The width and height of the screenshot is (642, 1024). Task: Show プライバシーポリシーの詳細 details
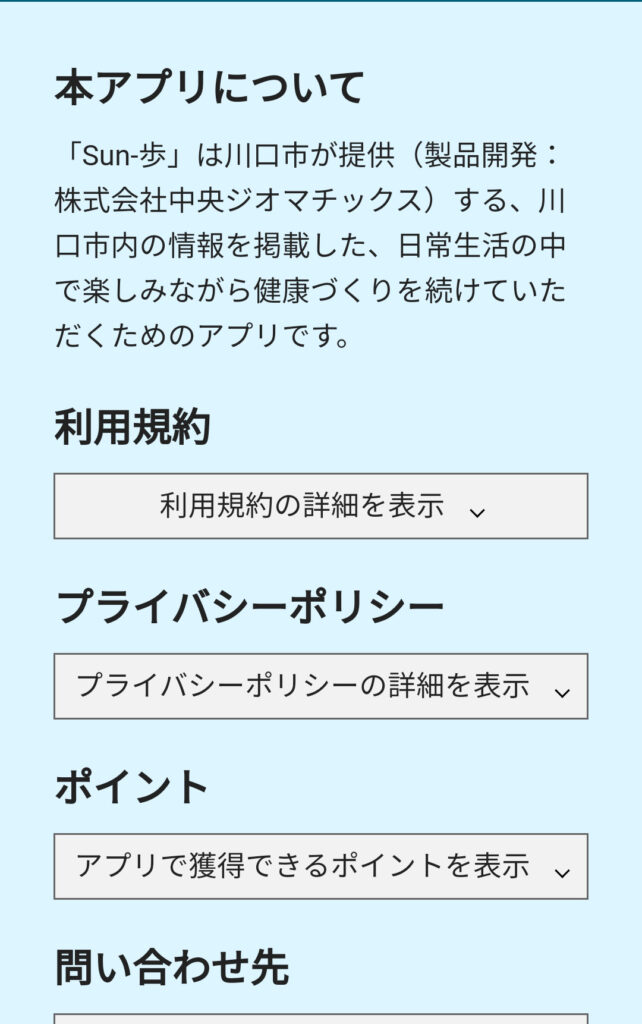pyautogui.click(x=320, y=686)
